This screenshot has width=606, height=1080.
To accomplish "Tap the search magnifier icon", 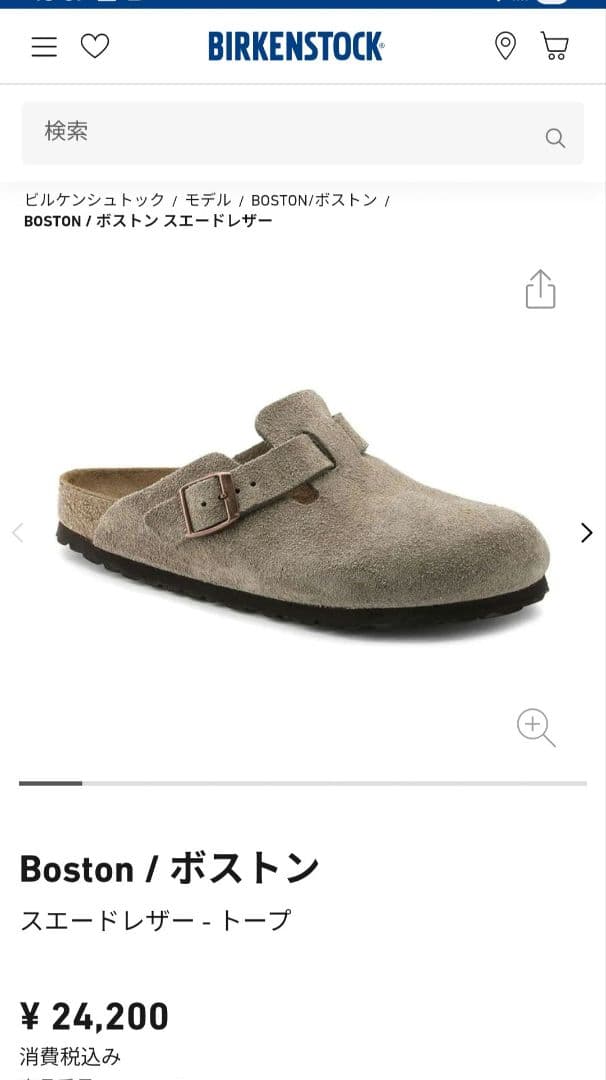I will 555,138.
